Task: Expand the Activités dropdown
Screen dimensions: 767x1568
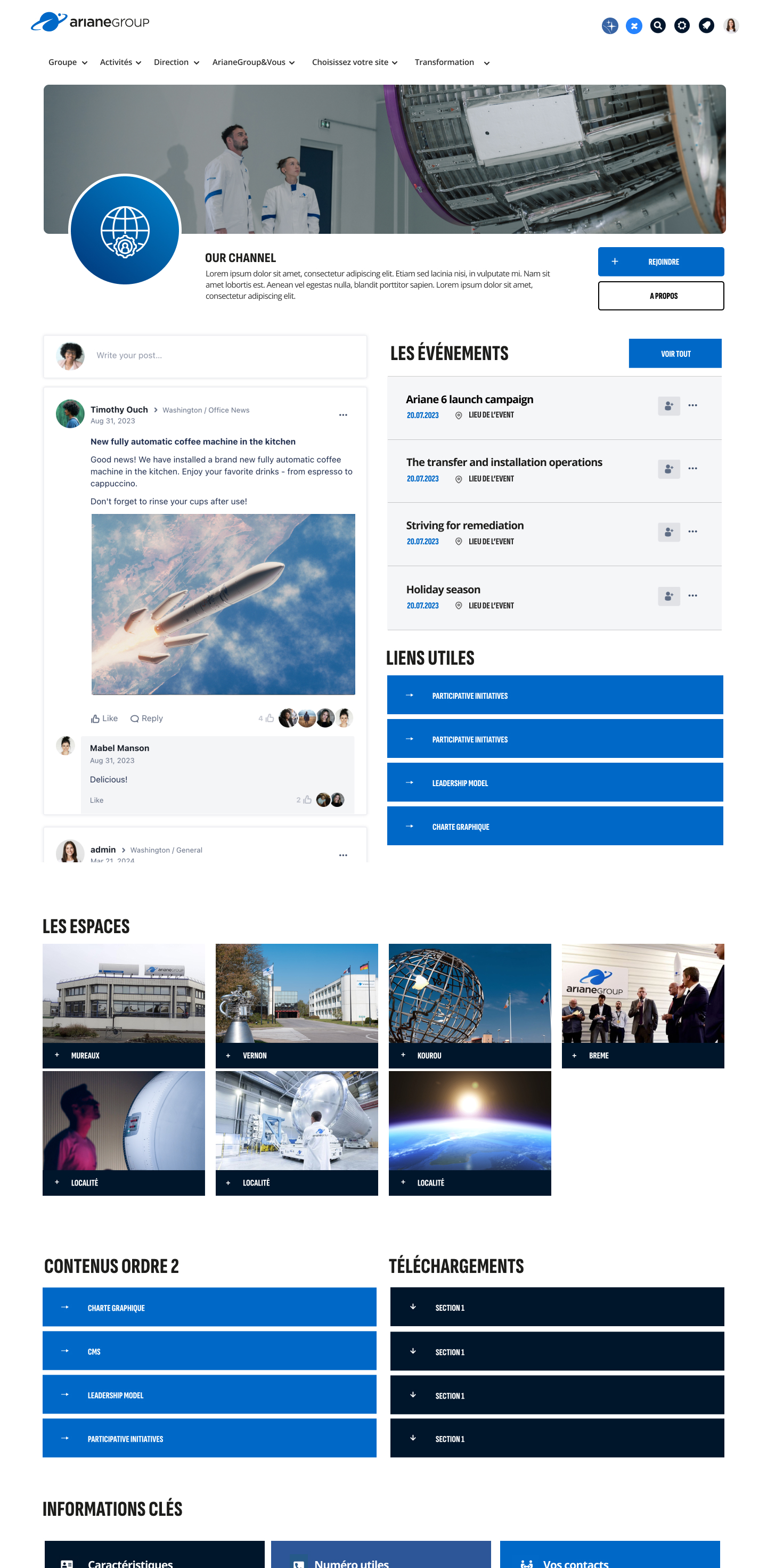Action: [x=120, y=62]
